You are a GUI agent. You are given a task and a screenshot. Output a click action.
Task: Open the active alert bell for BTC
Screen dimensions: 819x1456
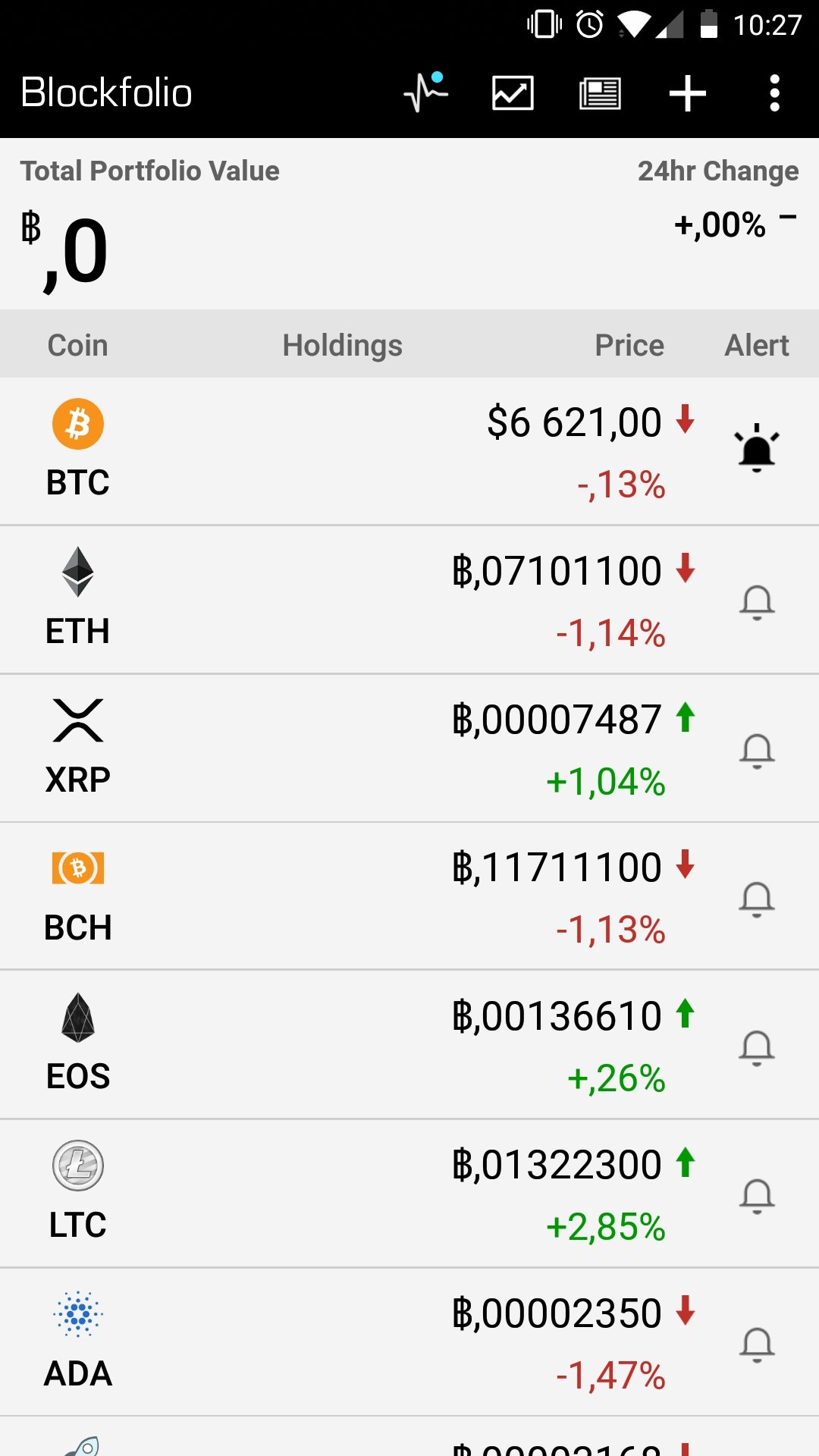pos(757,449)
